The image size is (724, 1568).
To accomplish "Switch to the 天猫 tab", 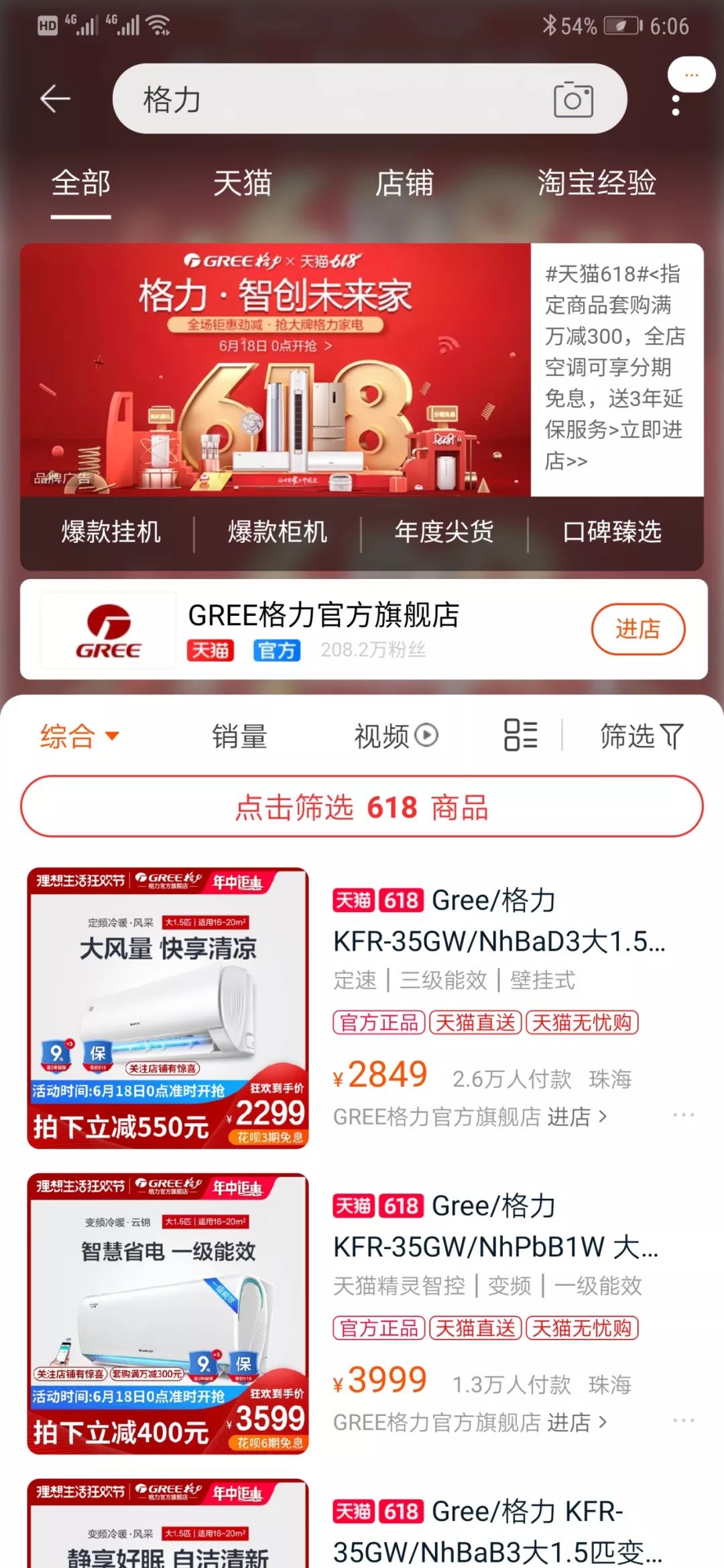I will [x=242, y=183].
